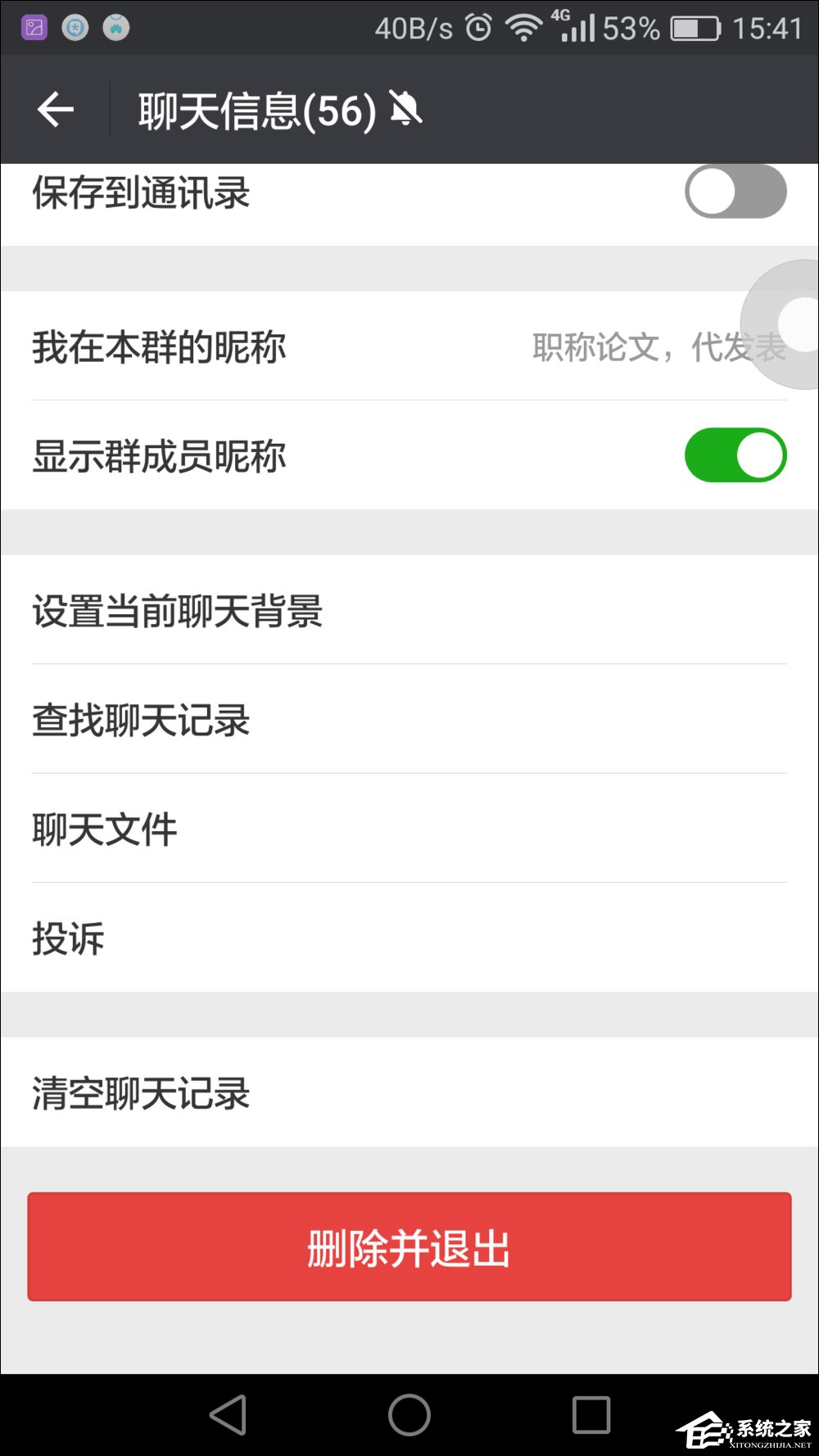Disable the 显示群成员昵称 toggle
The height and width of the screenshot is (1456, 819).
click(x=735, y=455)
